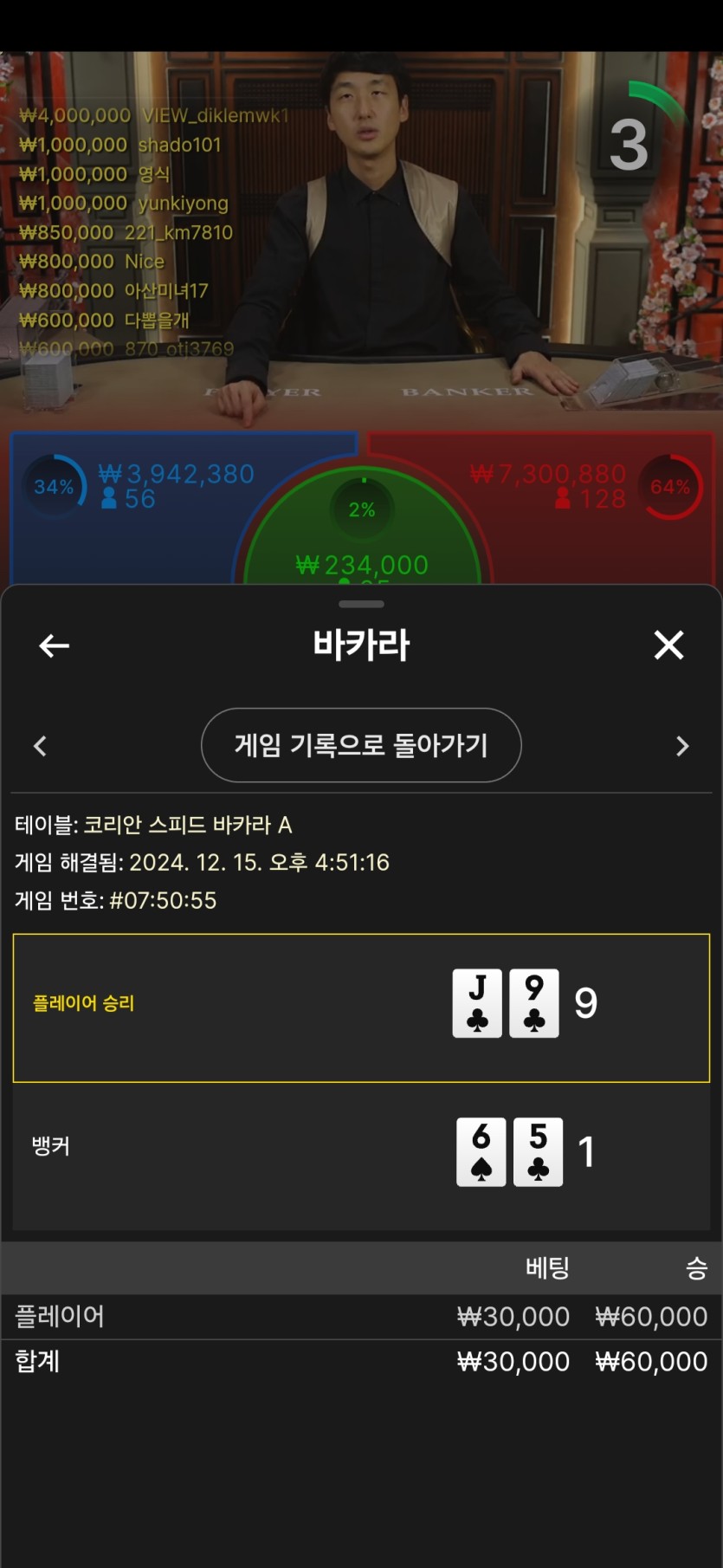Viewport: 723px width, 1568px height.
Task: Bet on the green Tie area
Action: [362, 537]
